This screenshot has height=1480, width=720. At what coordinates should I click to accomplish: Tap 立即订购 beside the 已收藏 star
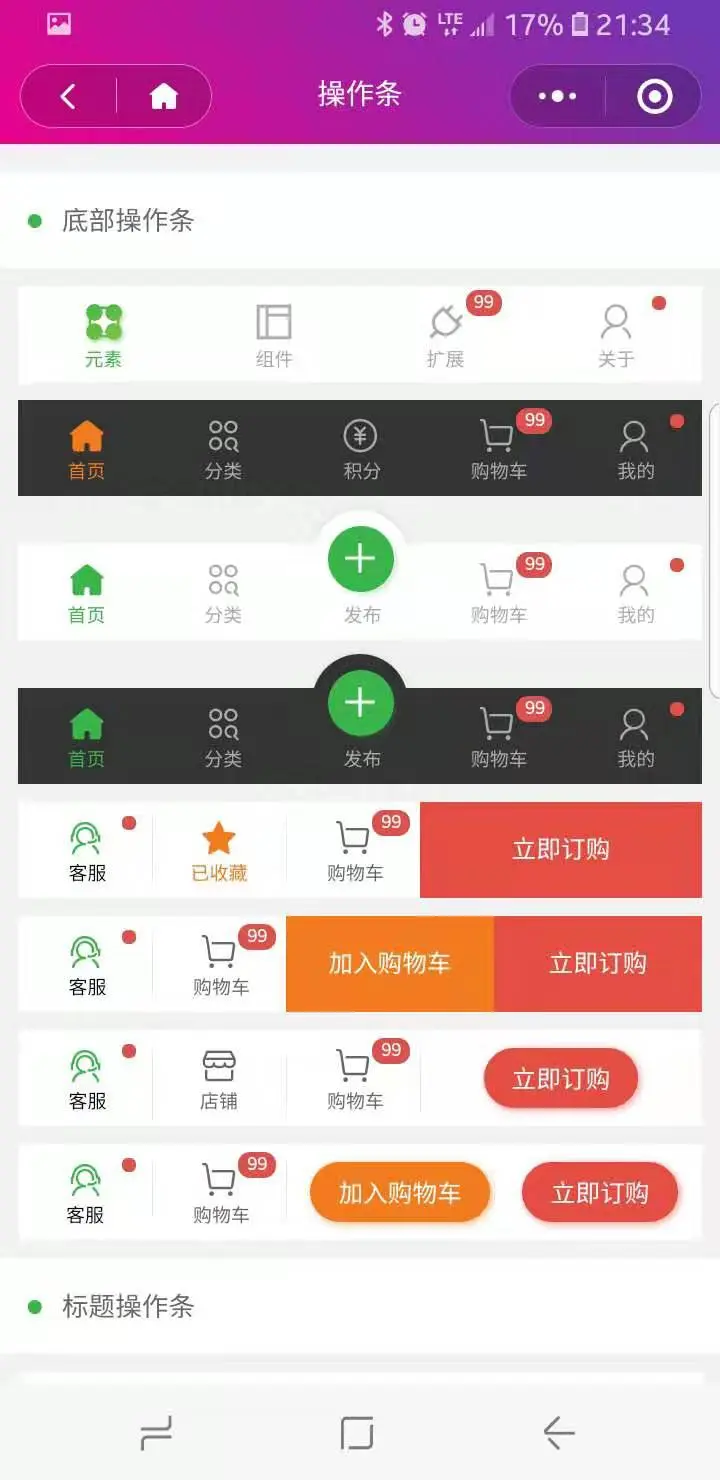point(560,850)
